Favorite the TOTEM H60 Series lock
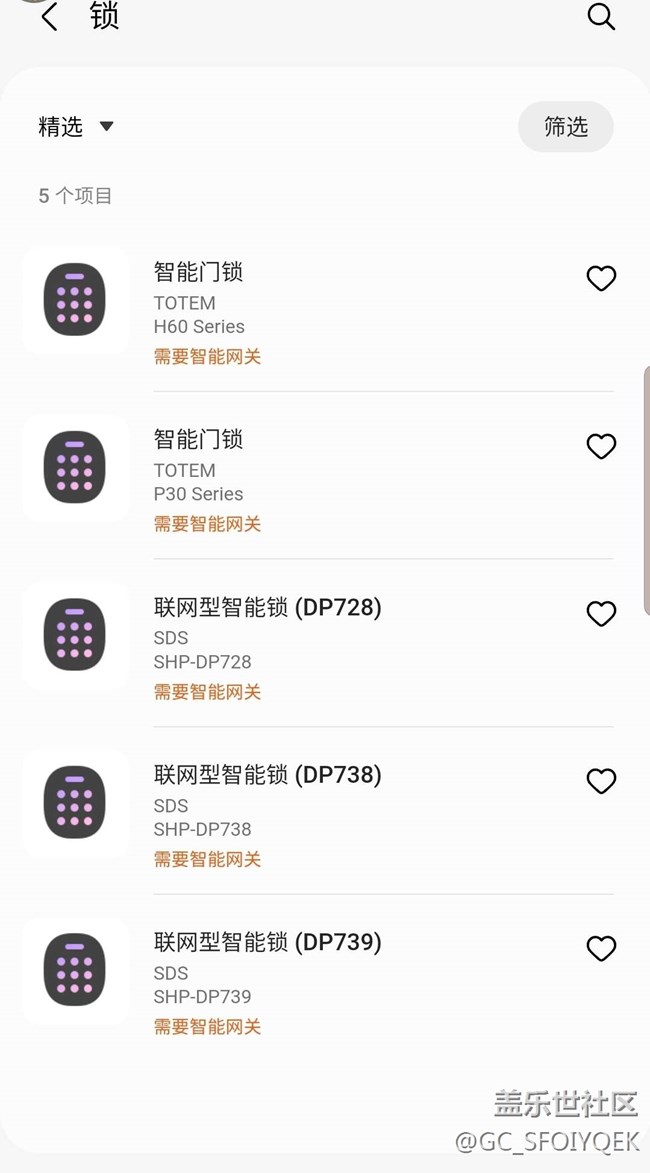 click(x=601, y=279)
